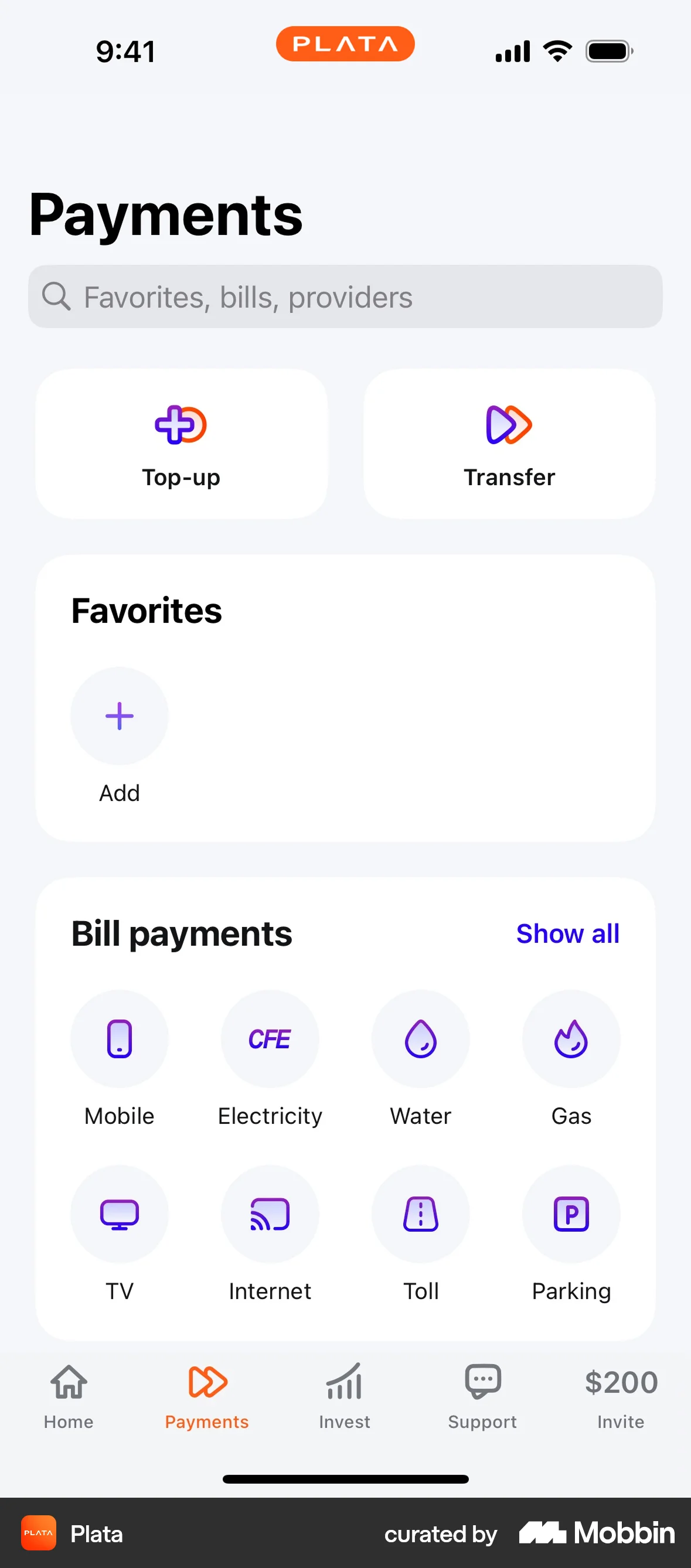The image size is (691, 1568).
Task: Select the Electricity bill payment
Action: click(270, 1039)
